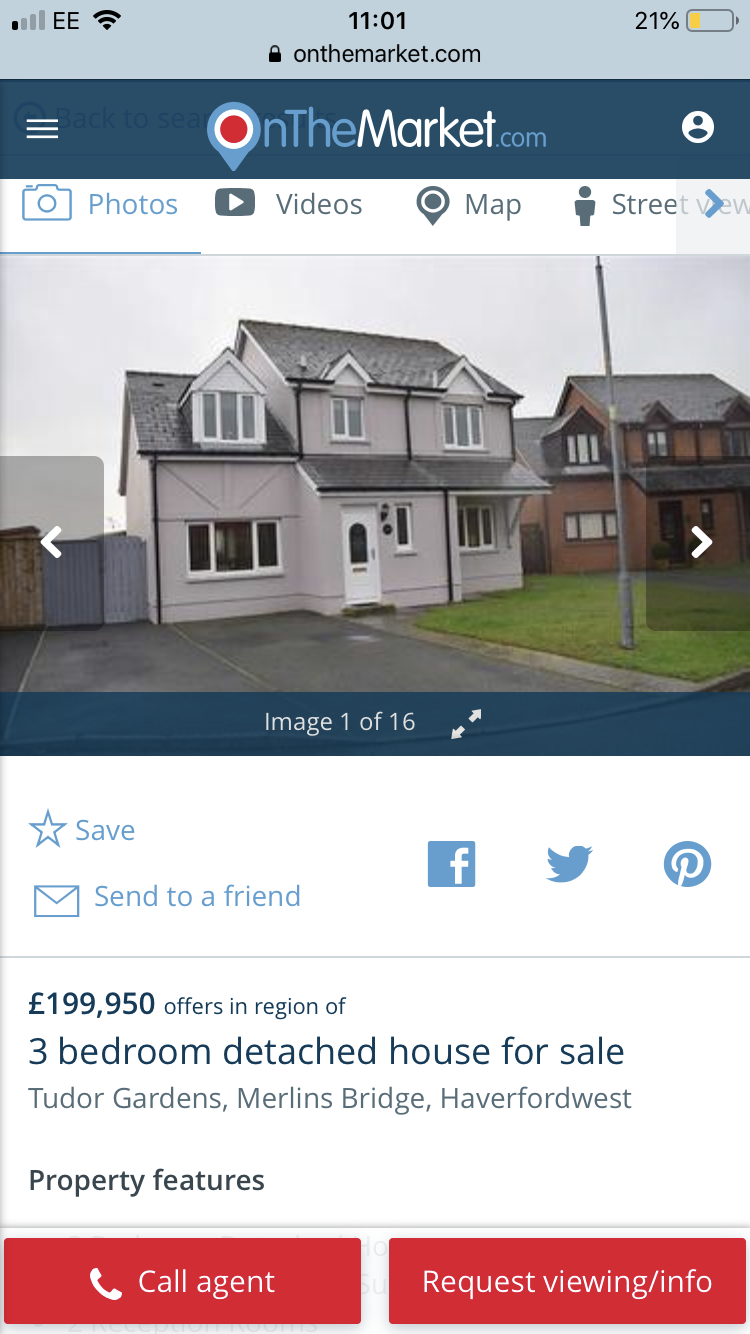The height and width of the screenshot is (1334, 750).
Task: Show the next property photo
Action: point(702,542)
